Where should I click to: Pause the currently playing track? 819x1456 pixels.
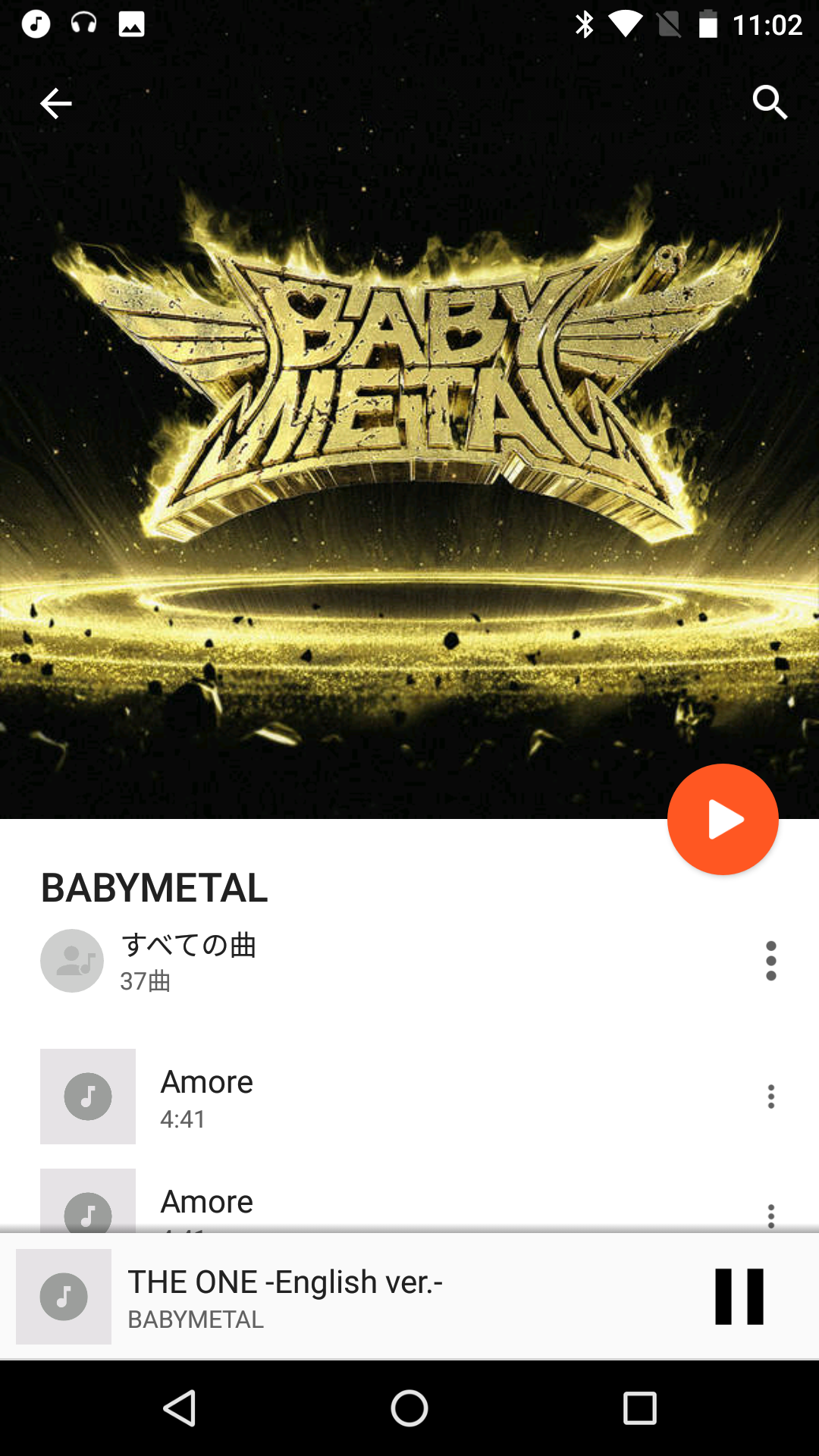739,1297
